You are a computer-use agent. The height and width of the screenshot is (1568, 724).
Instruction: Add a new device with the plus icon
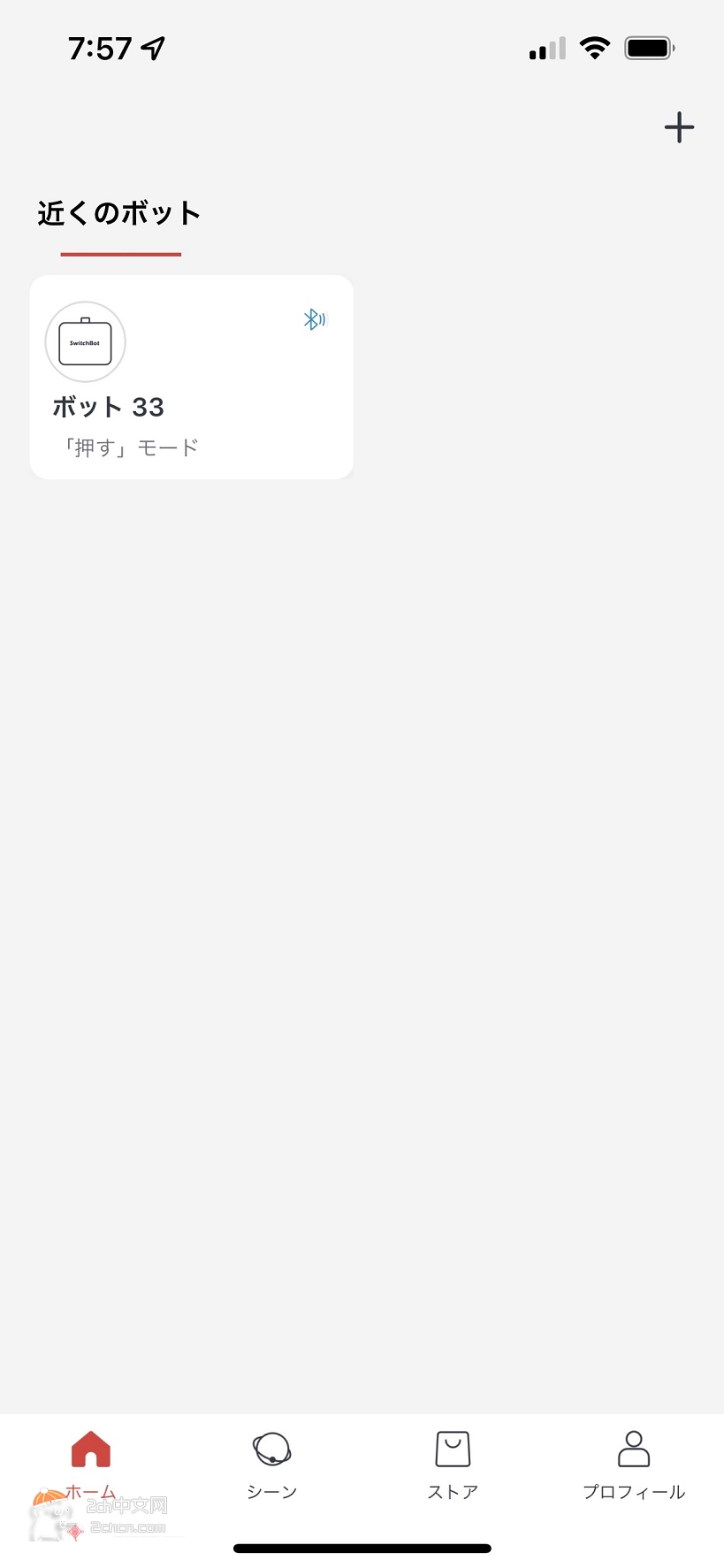click(x=679, y=127)
